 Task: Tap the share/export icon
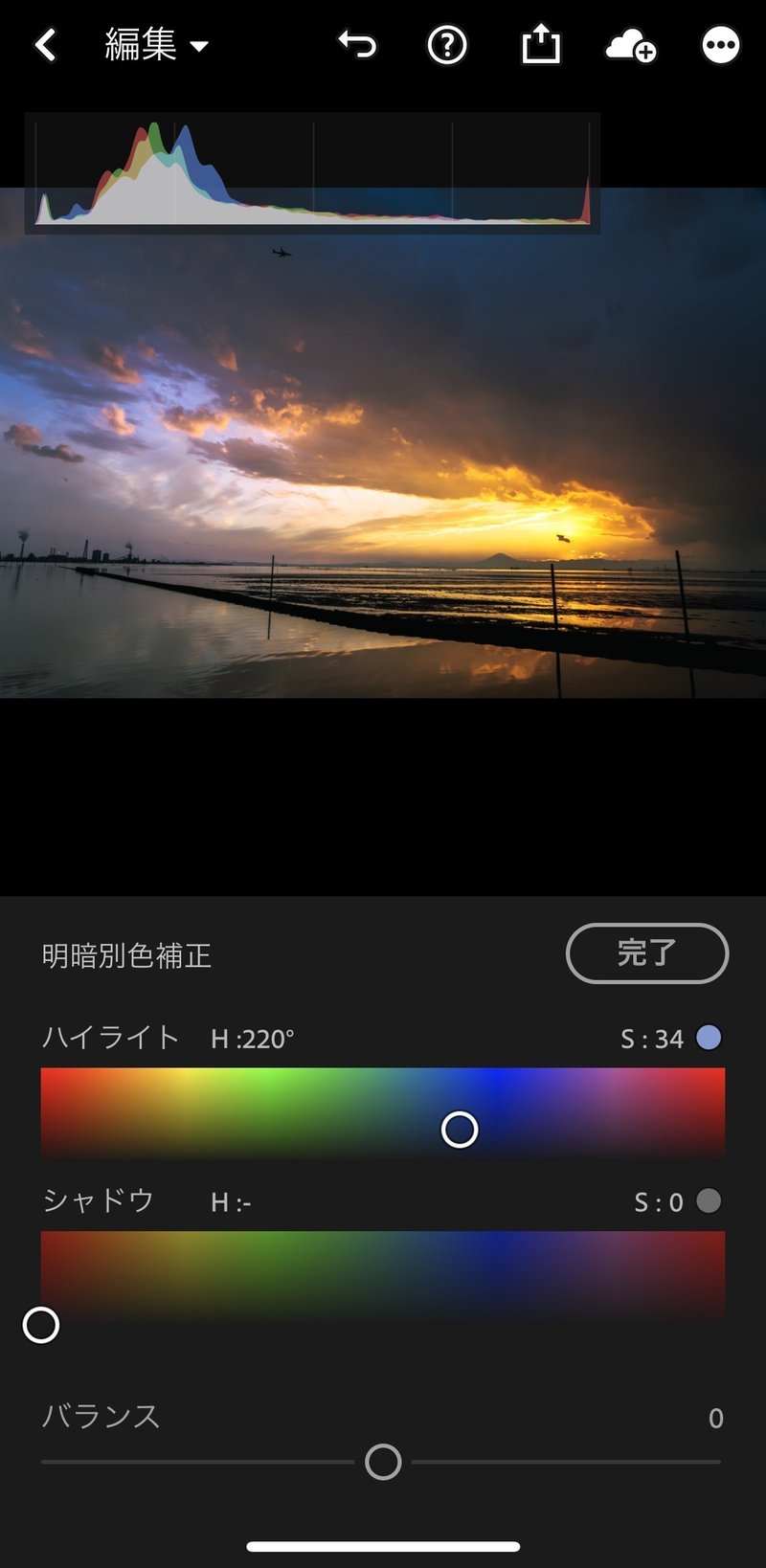pyautogui.click(x=541, y=44)
